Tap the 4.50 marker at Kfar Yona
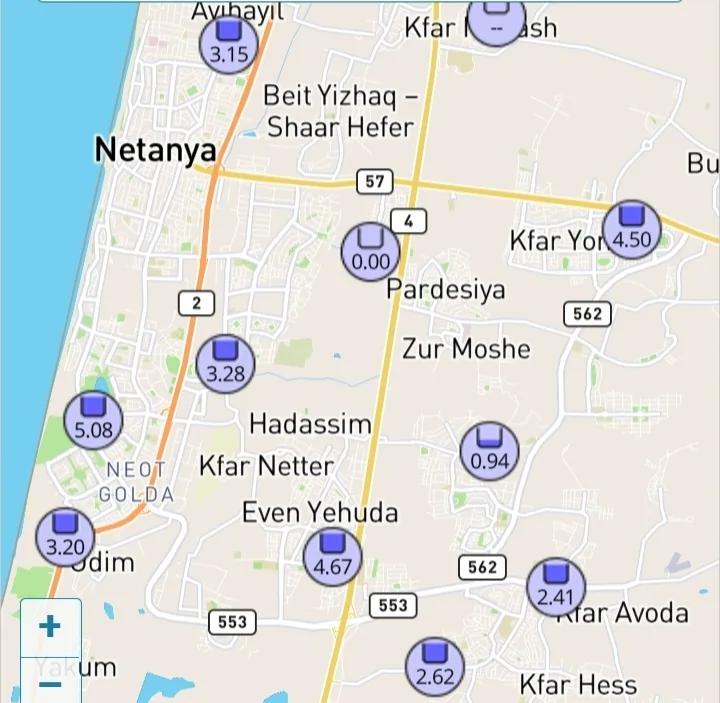 pos(632,229)
